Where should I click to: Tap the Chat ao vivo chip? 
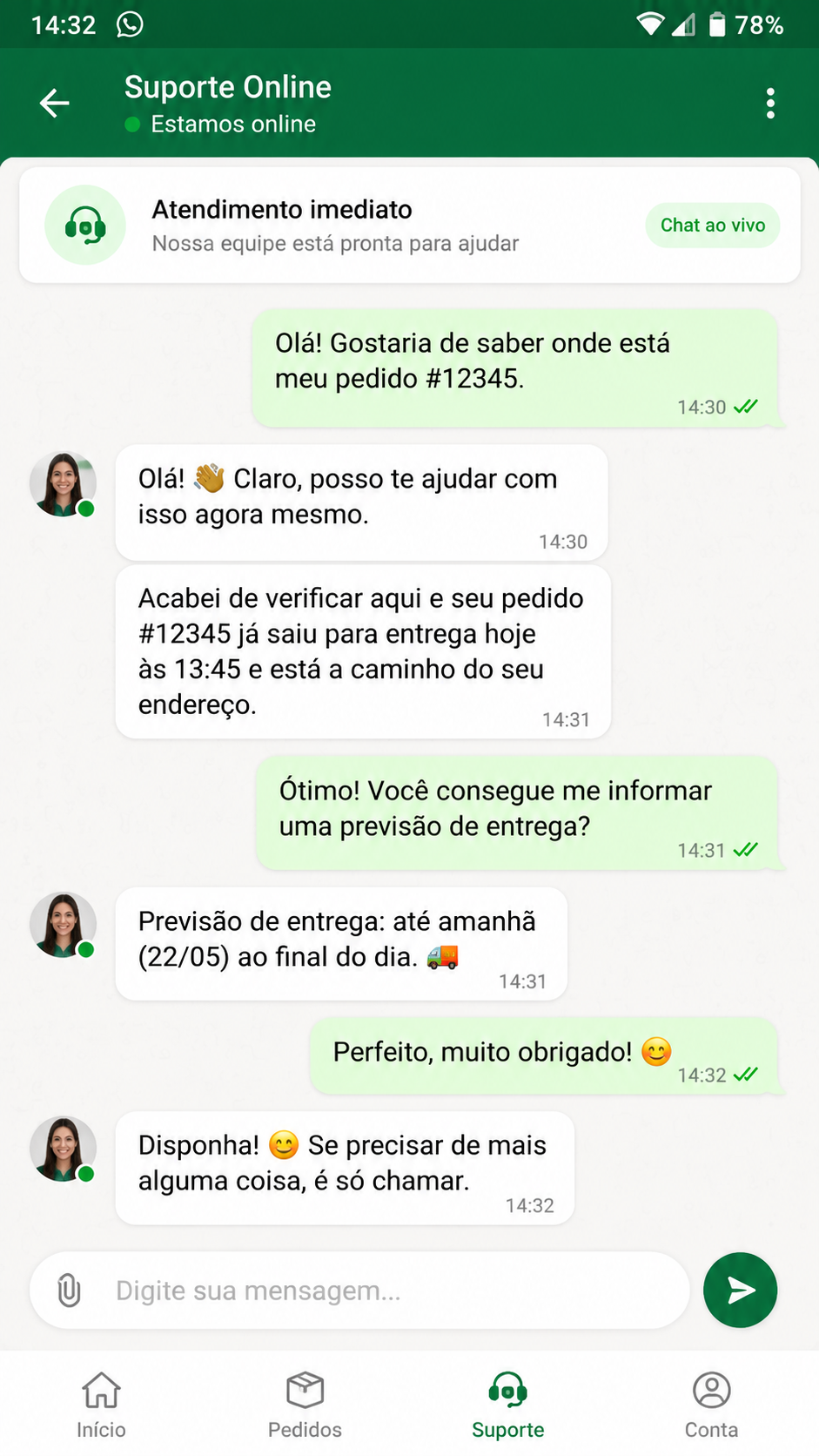713,225
